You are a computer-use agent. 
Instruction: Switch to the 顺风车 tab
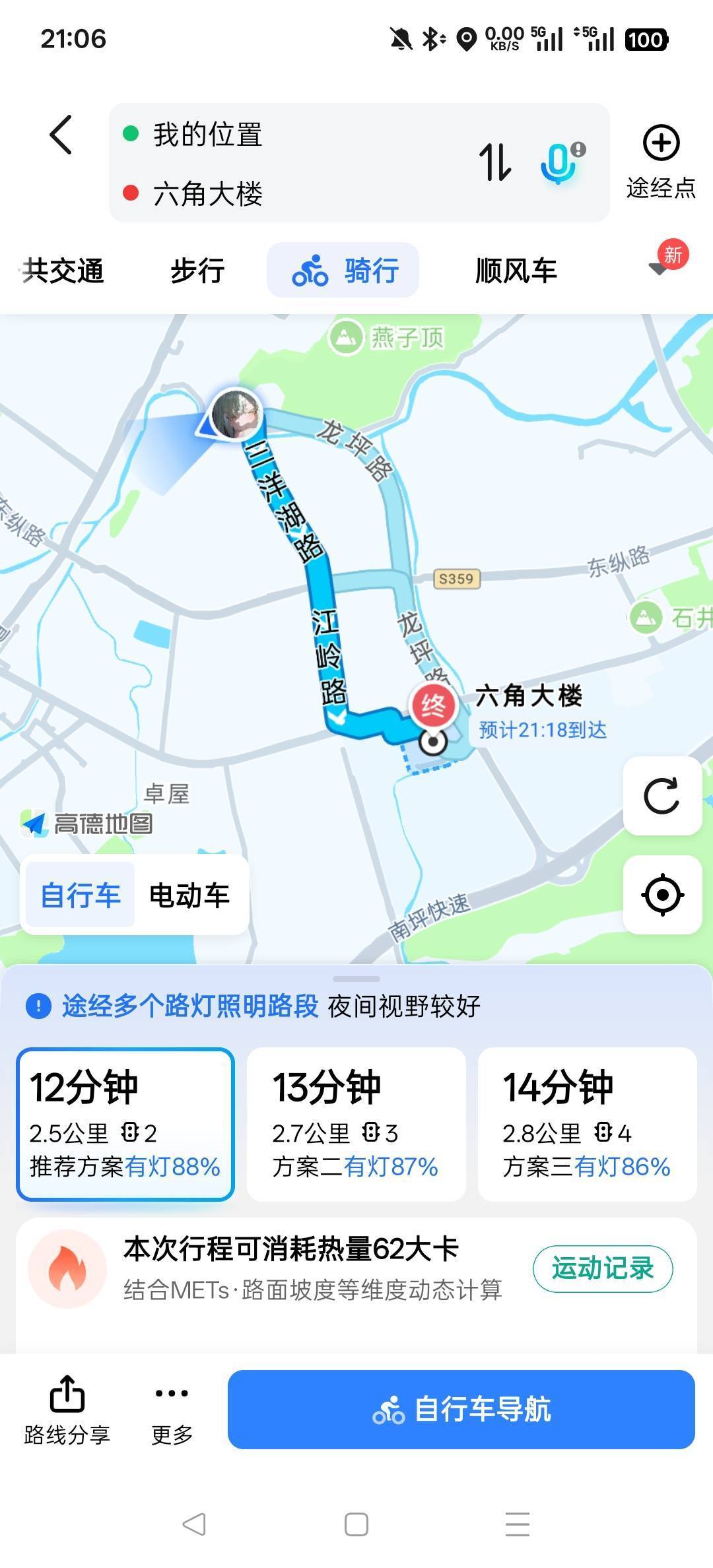tap(516, 271)
